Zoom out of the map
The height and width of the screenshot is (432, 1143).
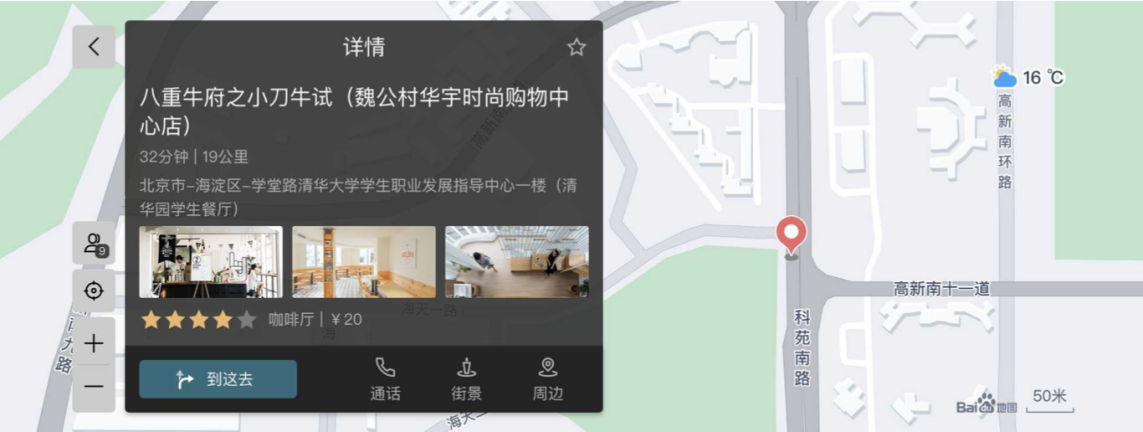click(x=94, y=386)
